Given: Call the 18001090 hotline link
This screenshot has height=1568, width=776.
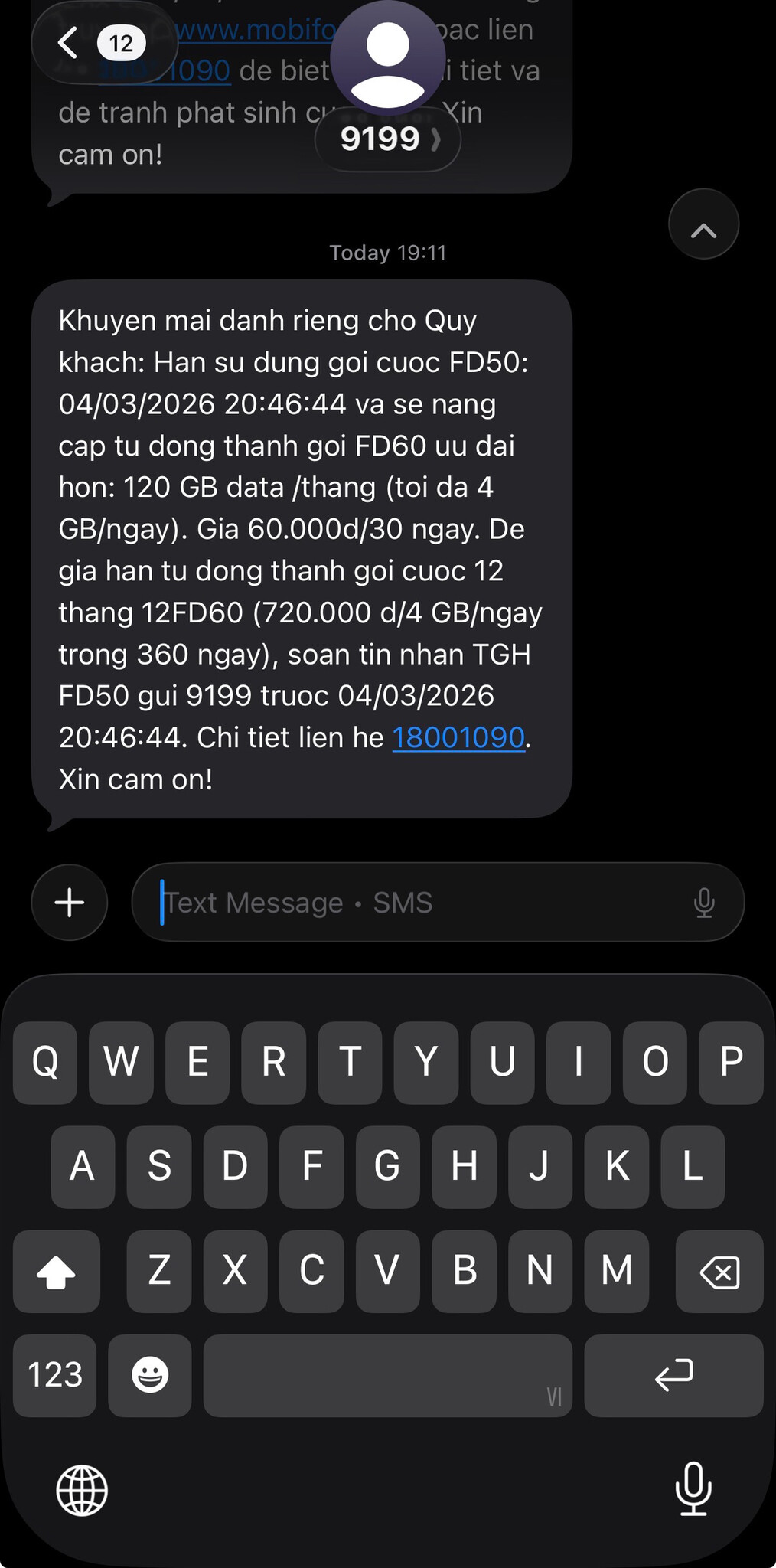Looking at the screenshot, I should click(x=458, y=737).
